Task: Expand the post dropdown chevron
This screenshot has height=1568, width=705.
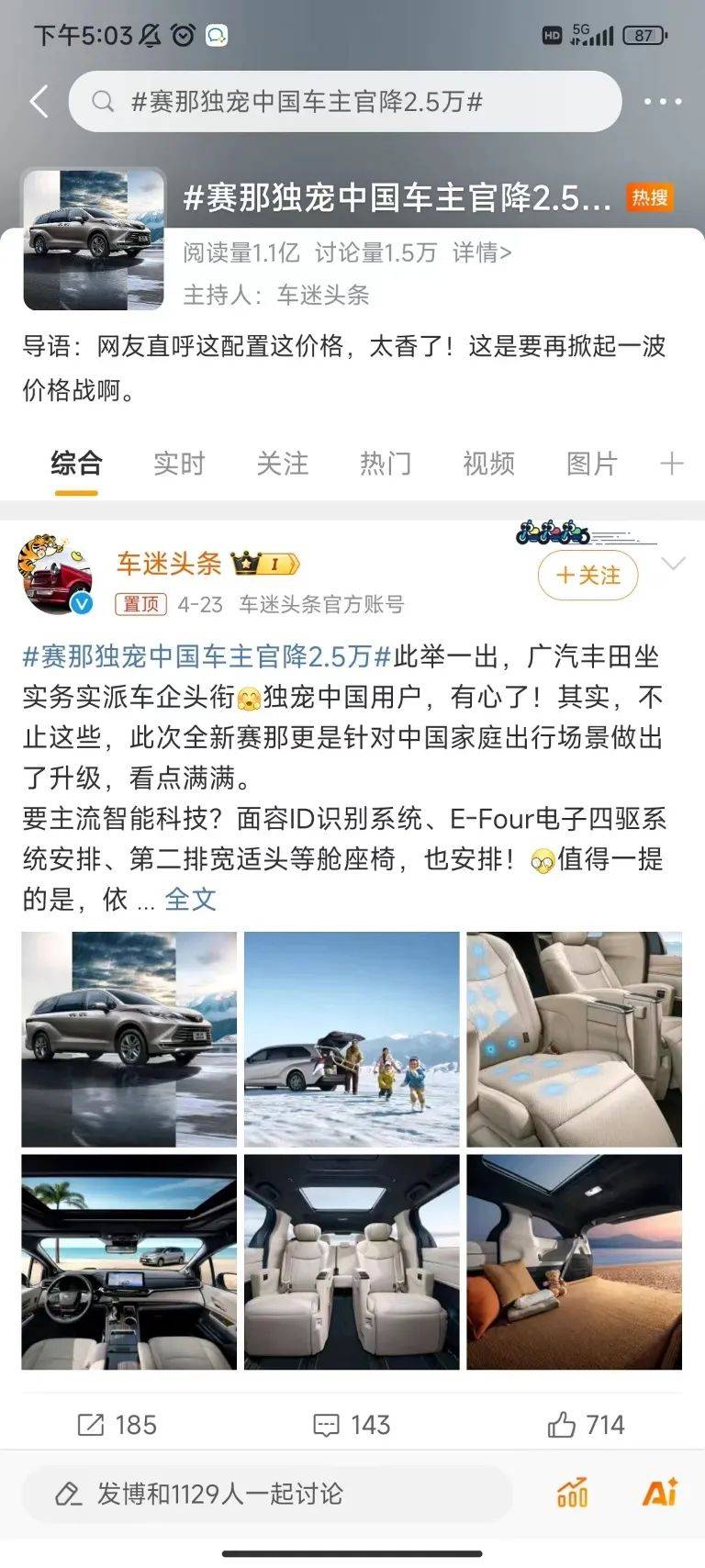Action: coord(674,564)
